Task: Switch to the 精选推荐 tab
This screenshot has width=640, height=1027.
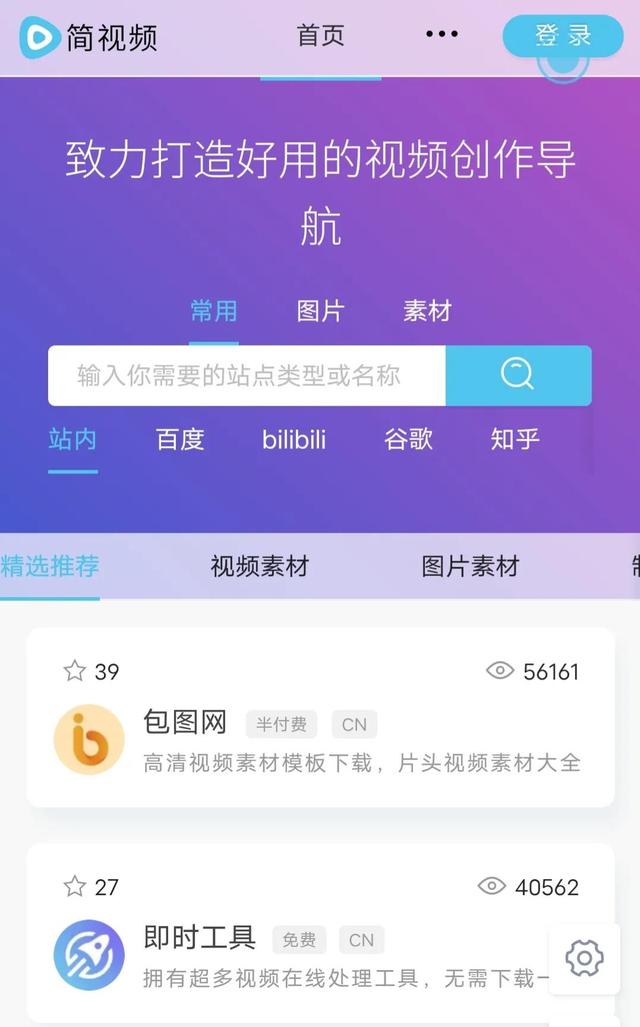Action: click(x=50, y=566)
